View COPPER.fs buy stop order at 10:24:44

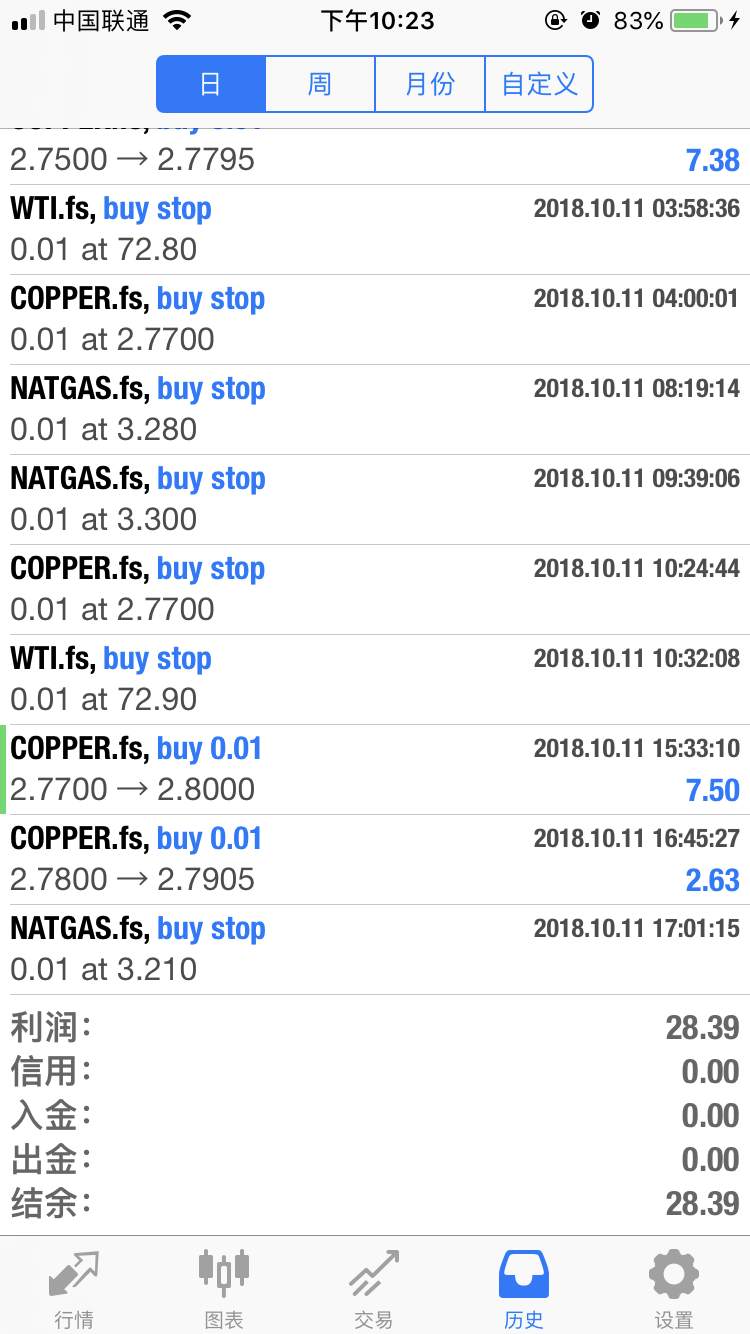pos(375,589)
